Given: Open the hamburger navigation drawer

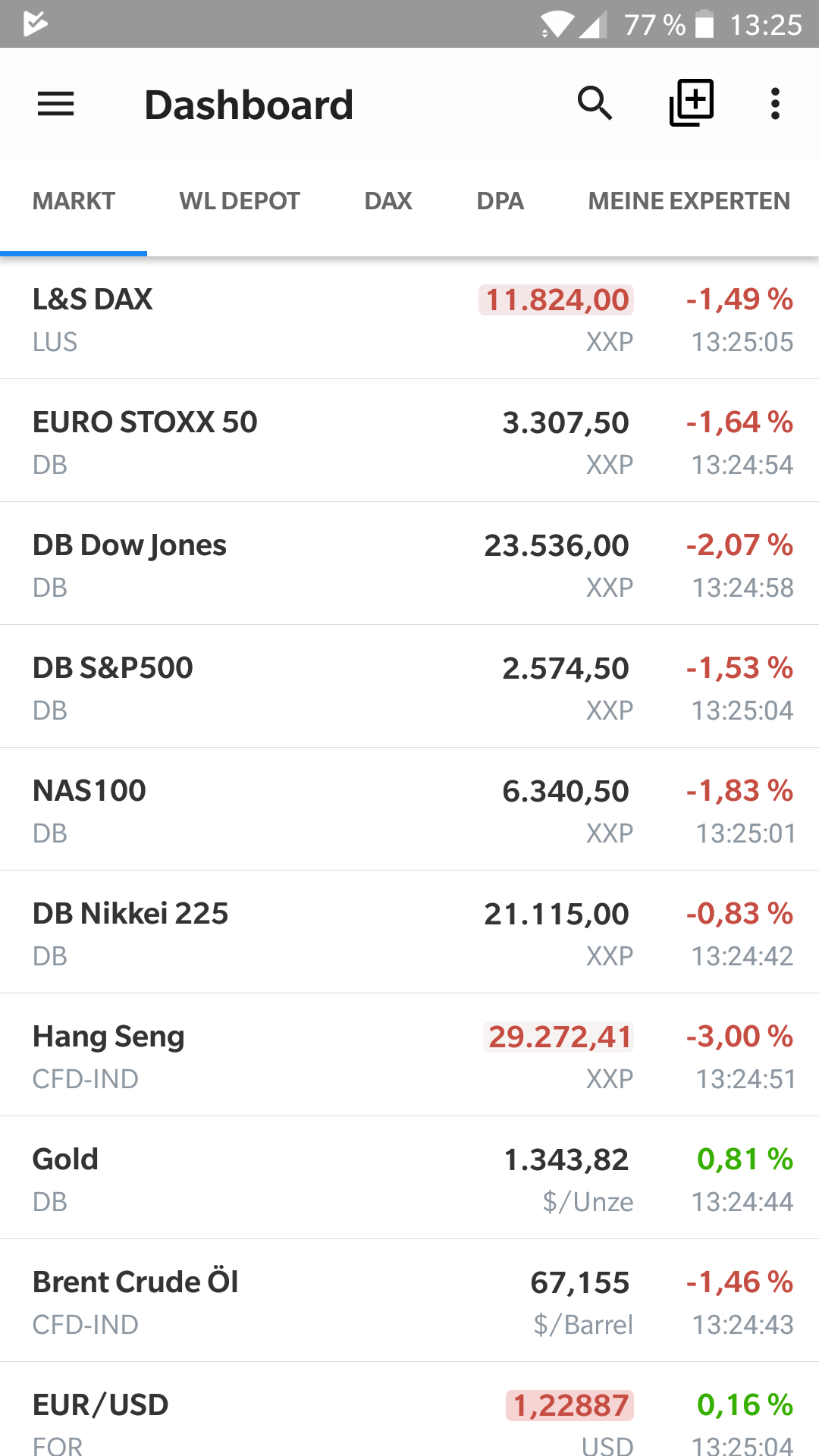Looking at the screenshot, I should point(56,104).
